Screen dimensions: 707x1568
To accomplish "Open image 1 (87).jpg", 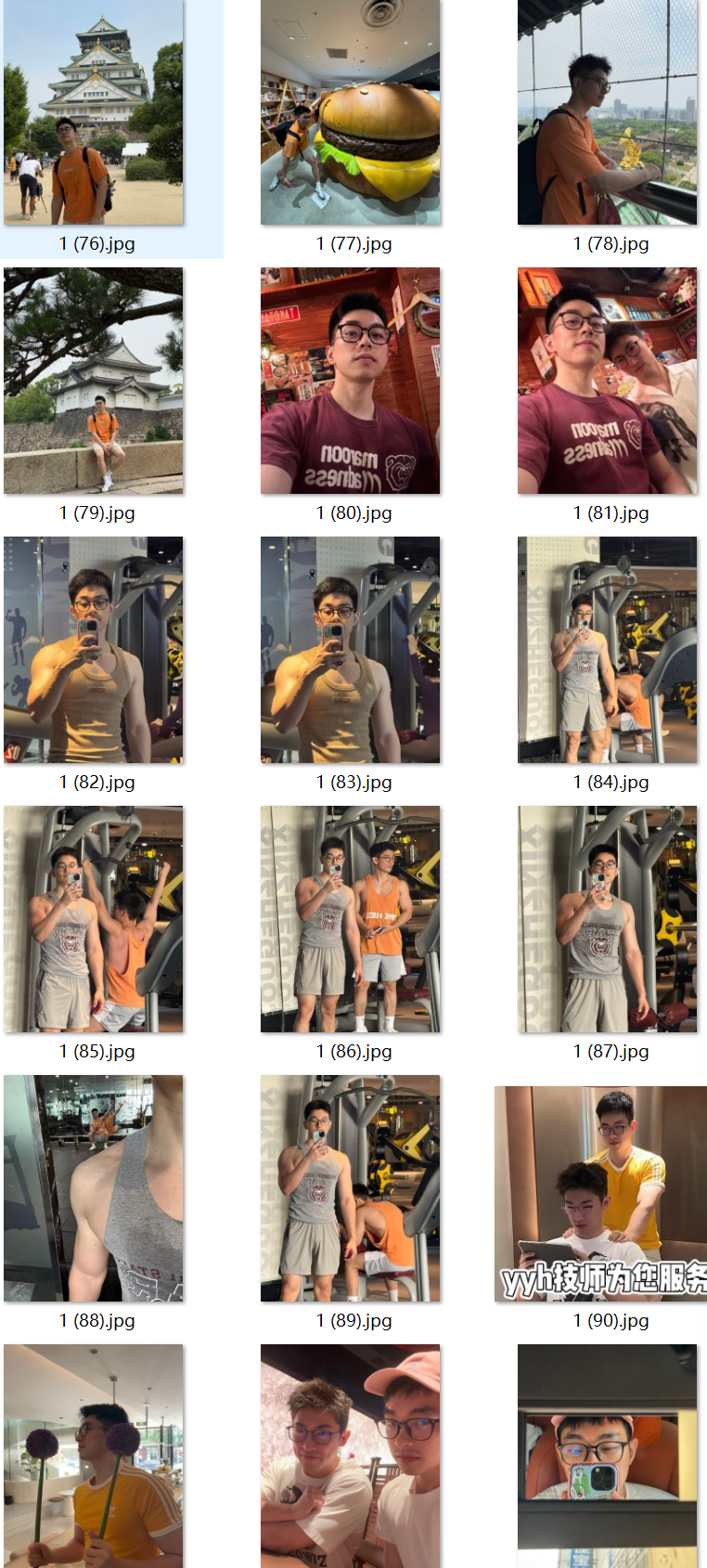I will coord(607,919).
